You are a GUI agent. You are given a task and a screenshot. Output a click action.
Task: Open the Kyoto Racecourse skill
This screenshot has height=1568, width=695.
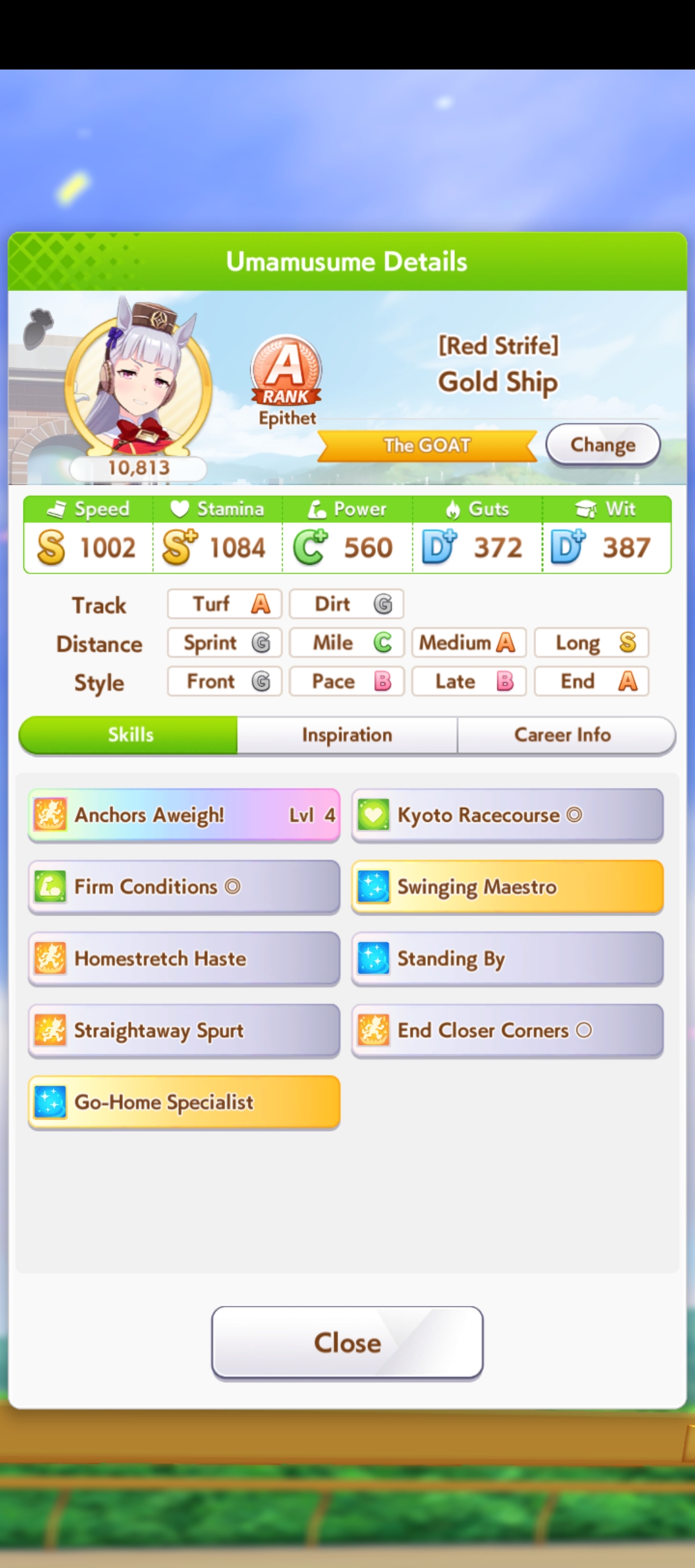pyautogui.click(x=507, y=815)
